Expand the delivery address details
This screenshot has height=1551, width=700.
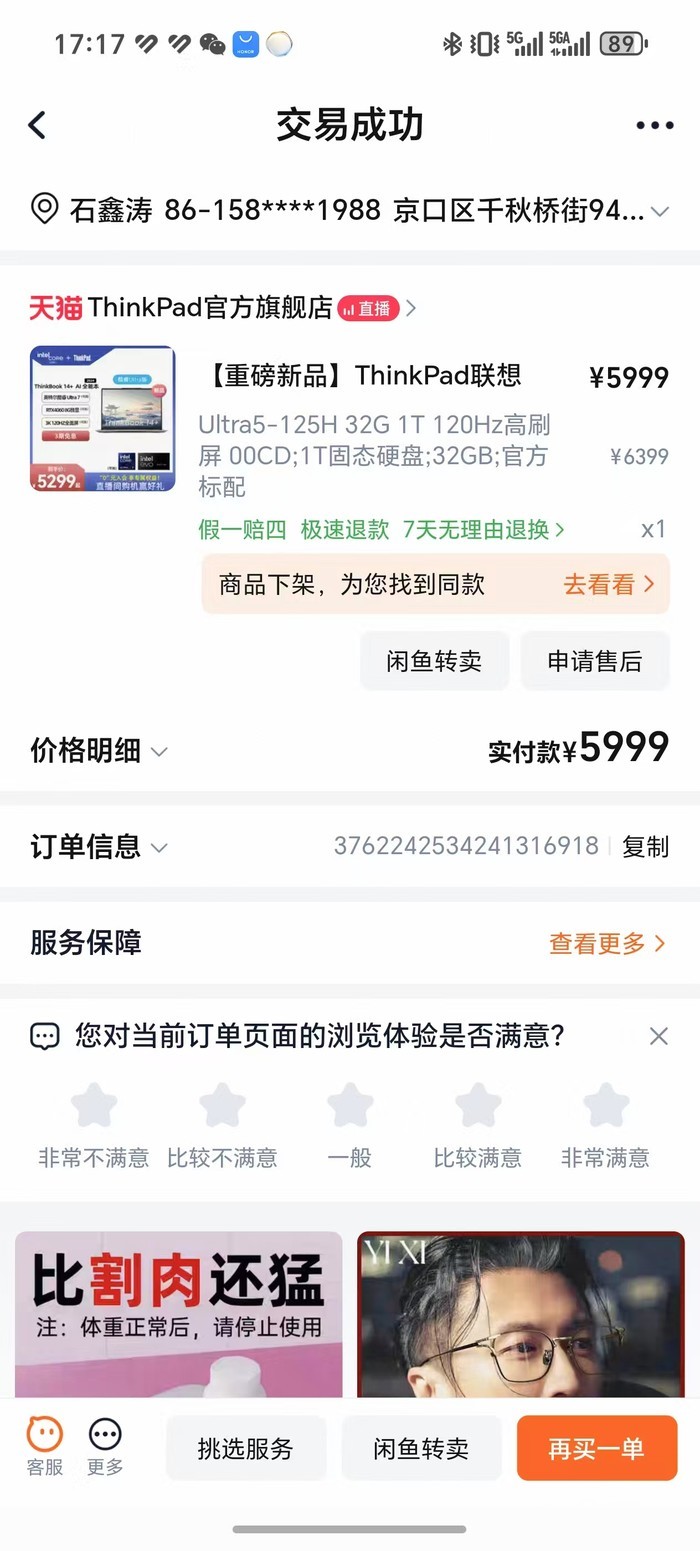[x=659, y=211]
